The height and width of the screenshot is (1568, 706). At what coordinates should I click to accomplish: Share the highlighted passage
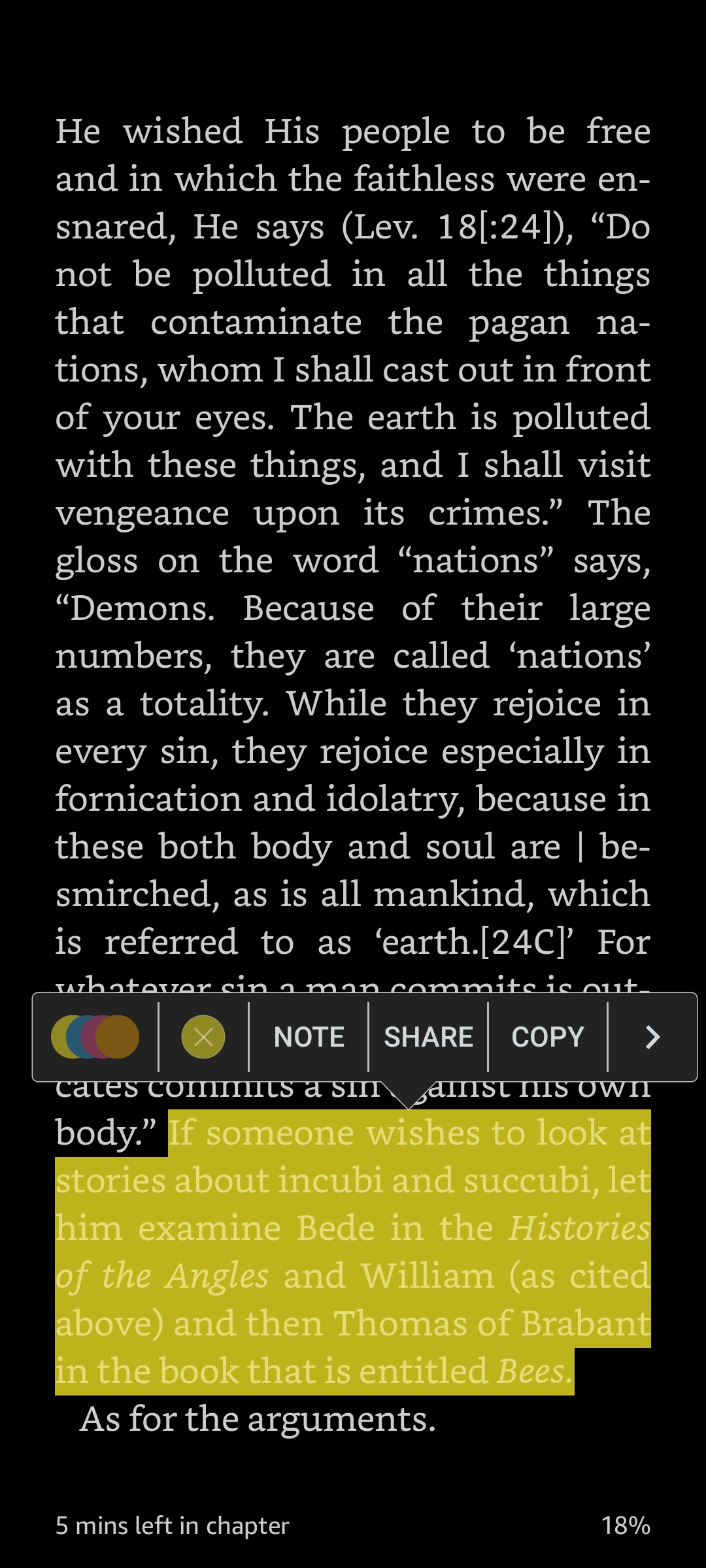point(428,1037)
